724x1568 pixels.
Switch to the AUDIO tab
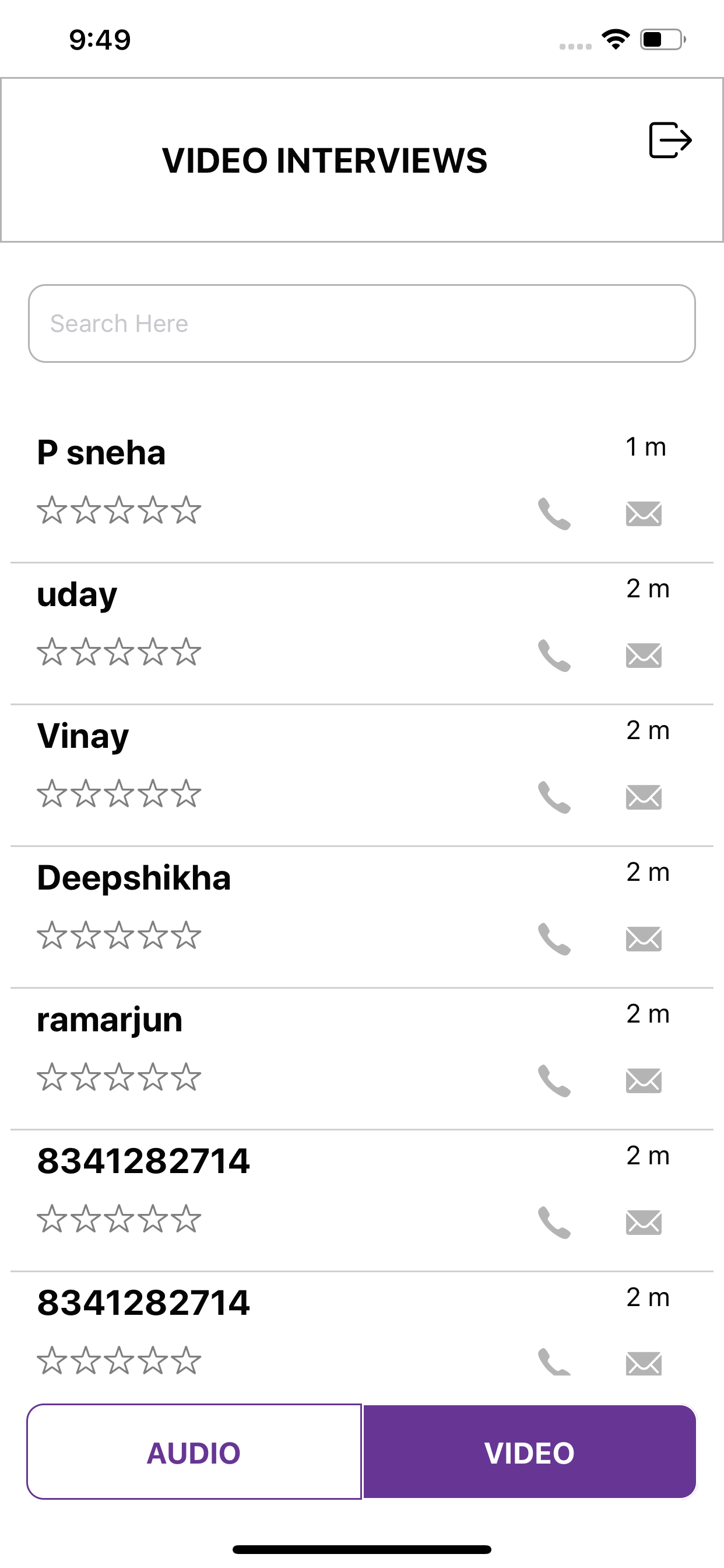[x=194, y=1452]
